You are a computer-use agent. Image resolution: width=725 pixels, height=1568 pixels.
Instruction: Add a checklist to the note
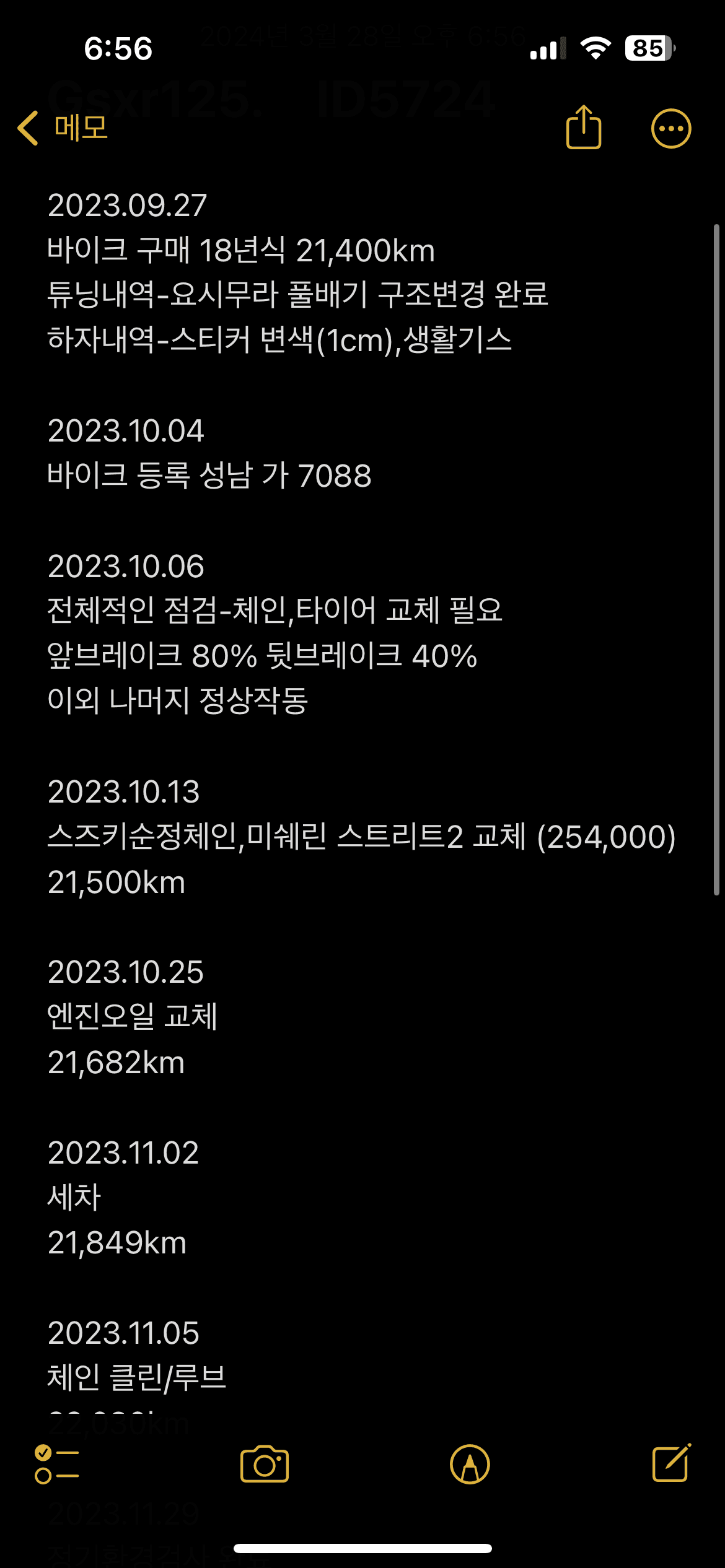coord(56,1464)
